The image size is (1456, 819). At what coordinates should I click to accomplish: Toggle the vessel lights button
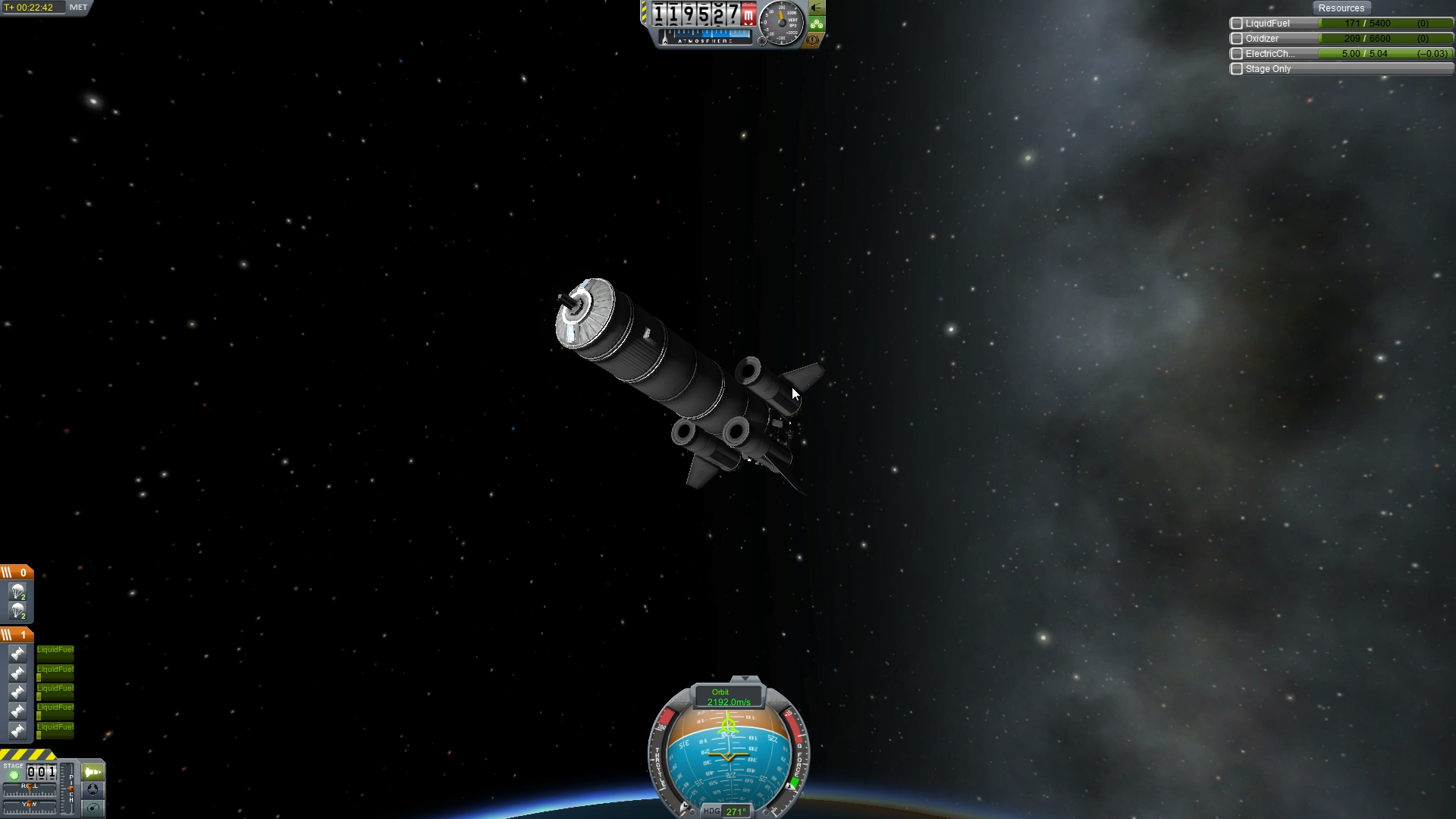pyautogui.click(x=817, y=8)
